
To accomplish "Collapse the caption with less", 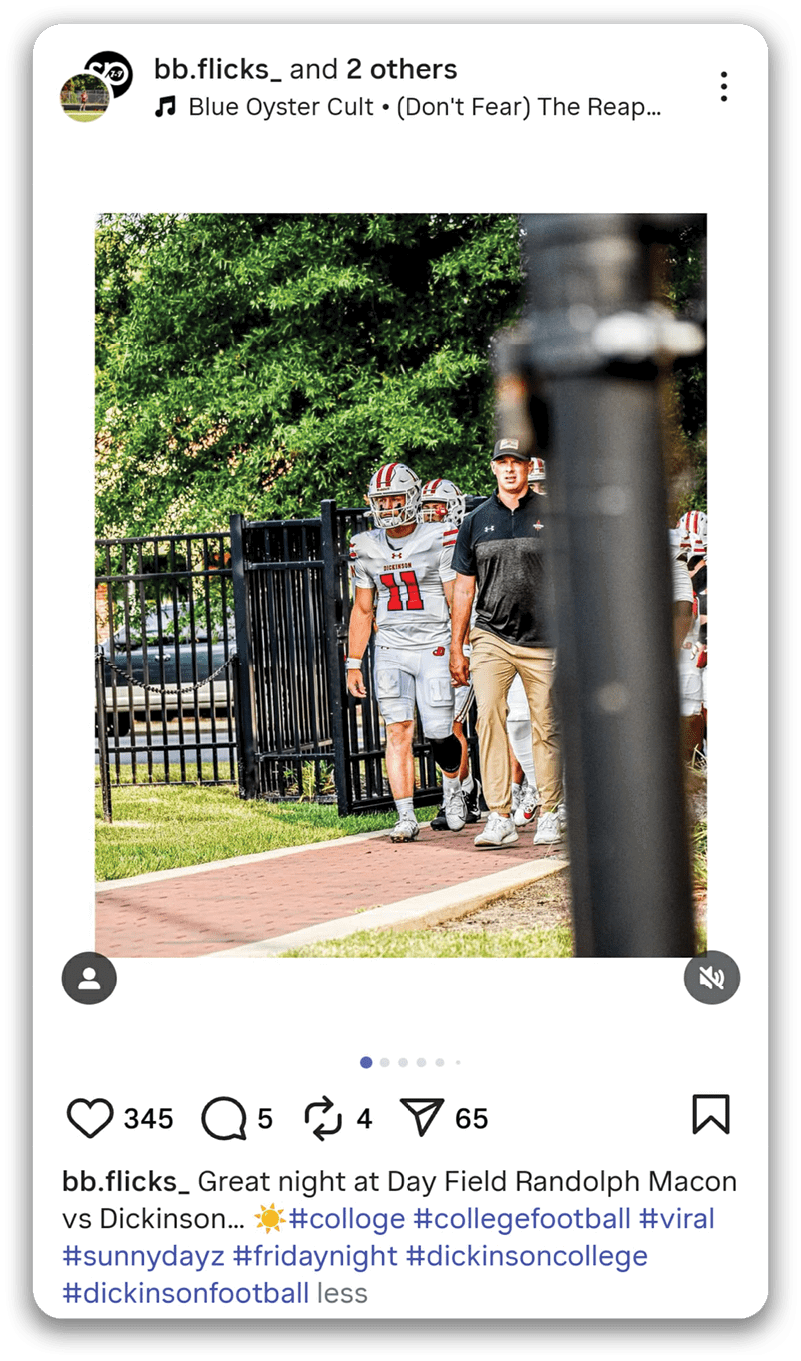I will coord(342,1293).
